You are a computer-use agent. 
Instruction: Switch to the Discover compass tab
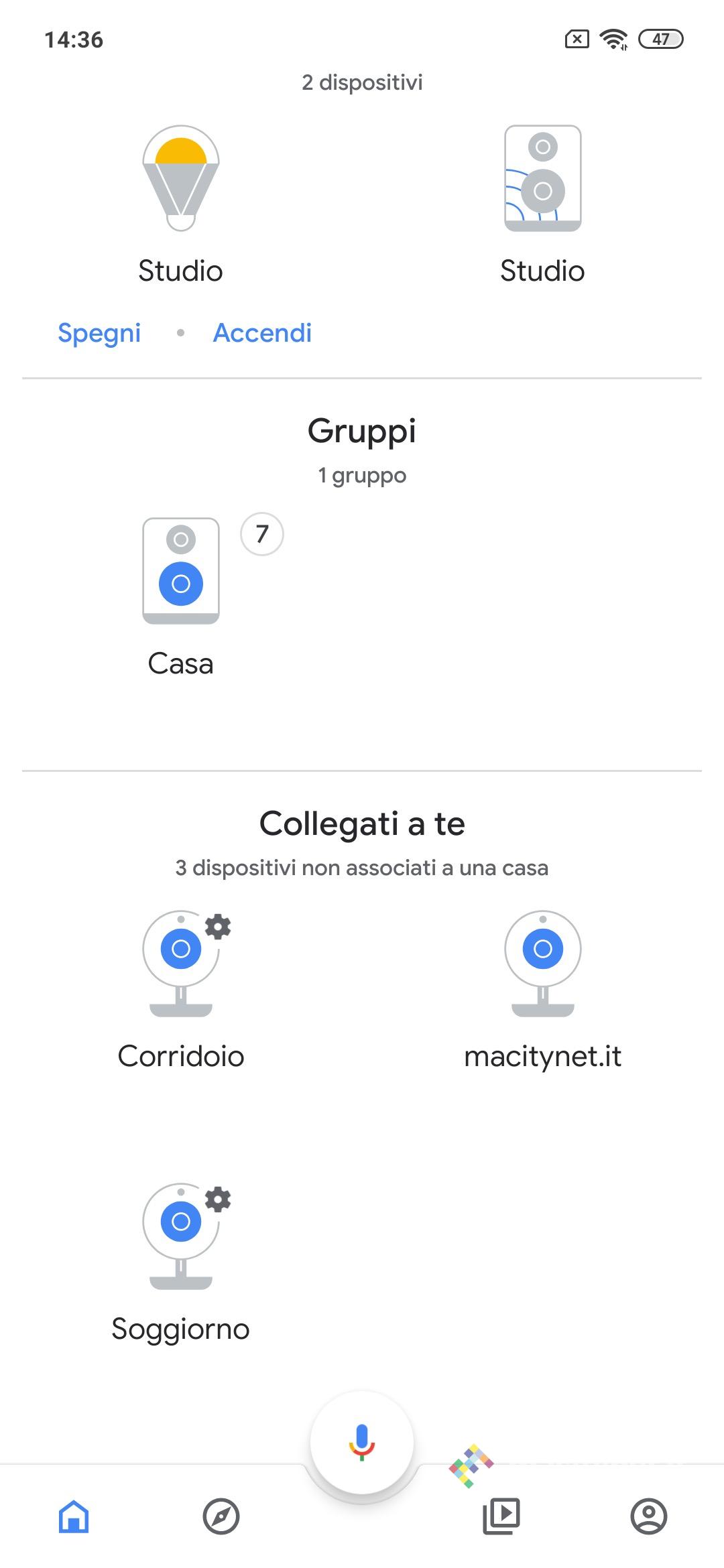coord(221,1516)
